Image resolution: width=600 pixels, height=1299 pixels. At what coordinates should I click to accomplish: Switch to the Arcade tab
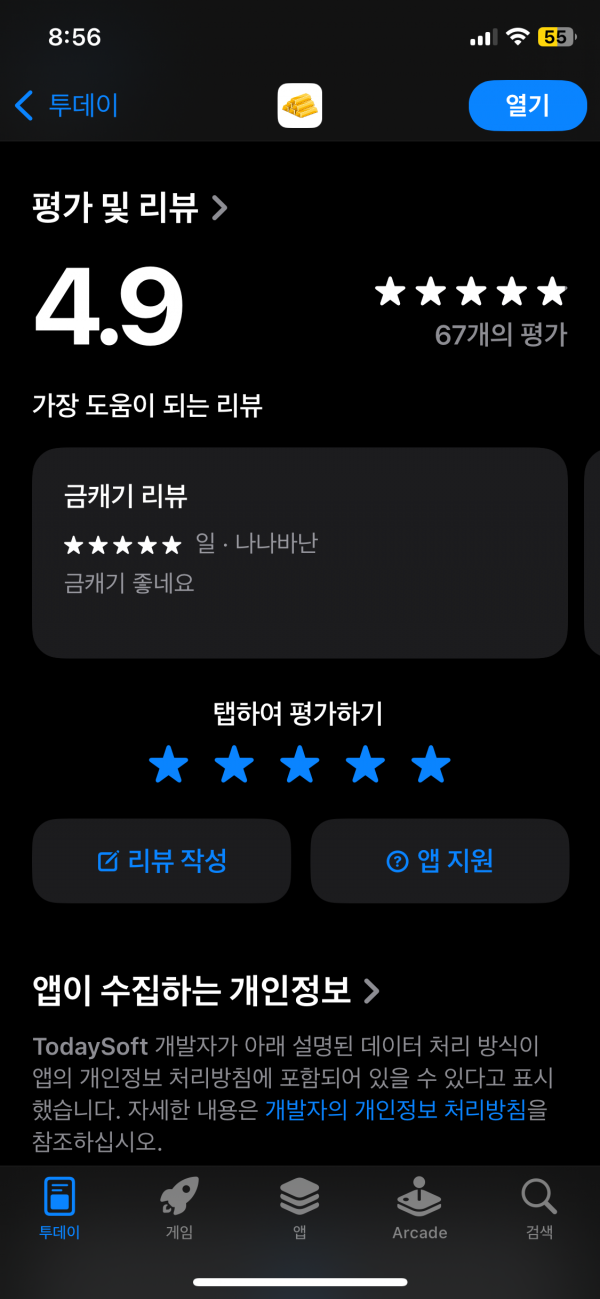420,1208
